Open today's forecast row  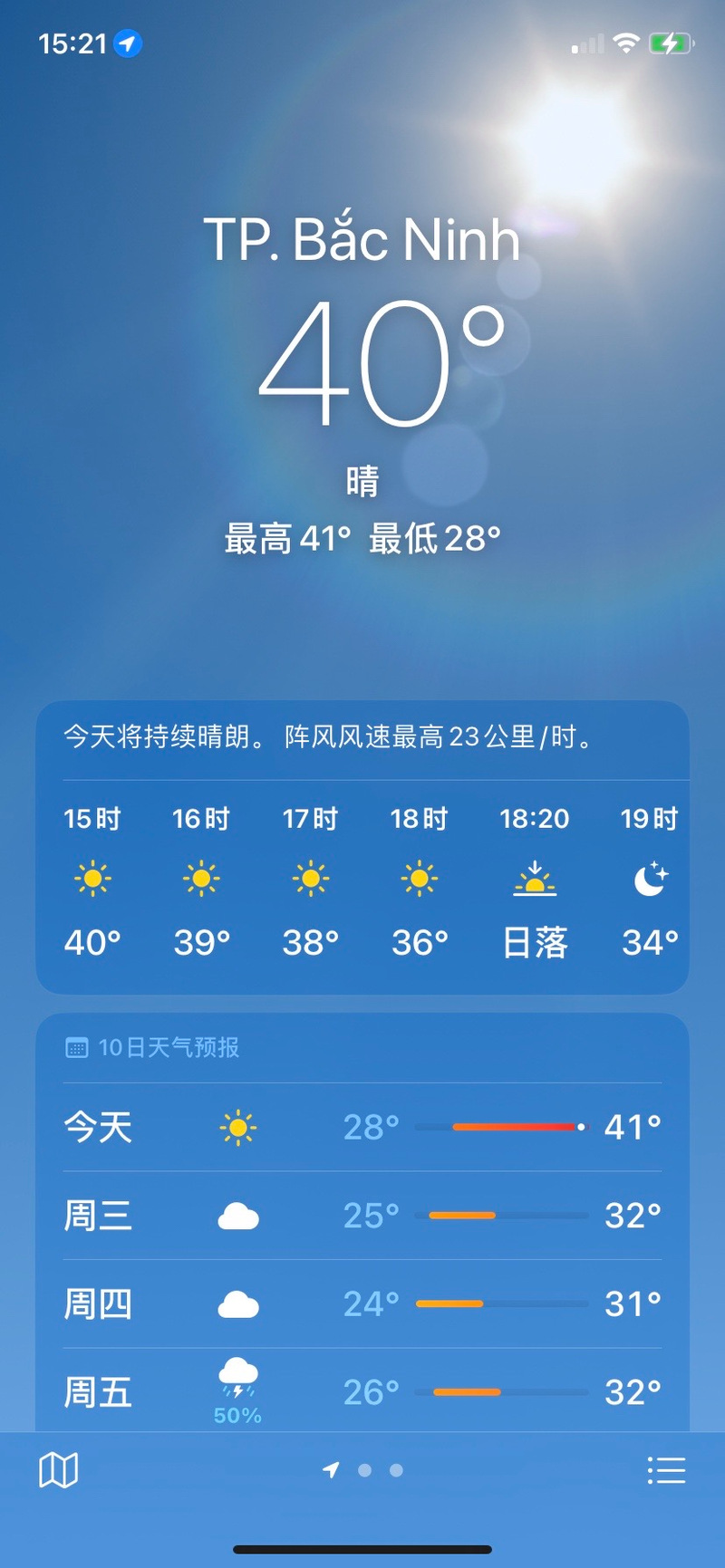pos(362,1126)
